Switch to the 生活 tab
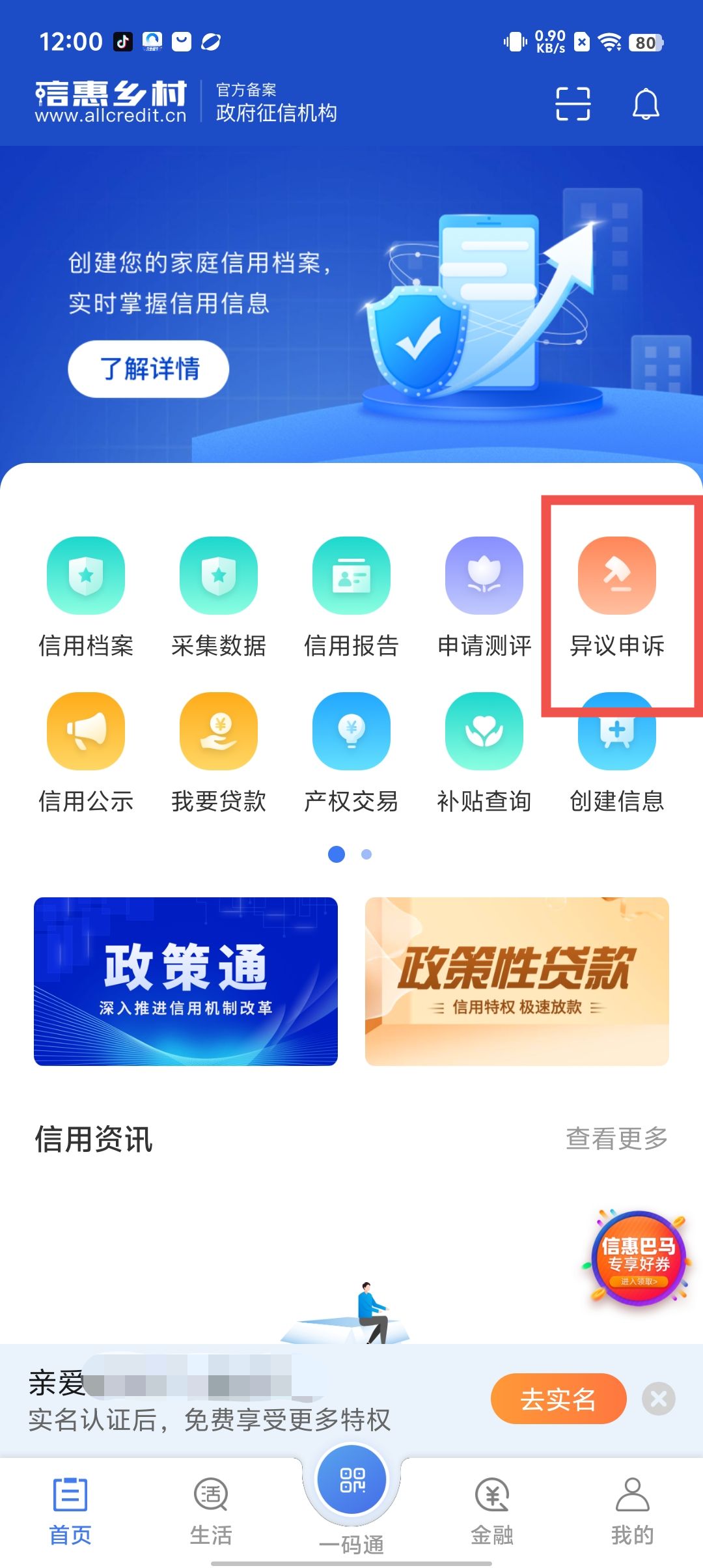Screen dimensions: 703x1568 [x=211, y=1511]
